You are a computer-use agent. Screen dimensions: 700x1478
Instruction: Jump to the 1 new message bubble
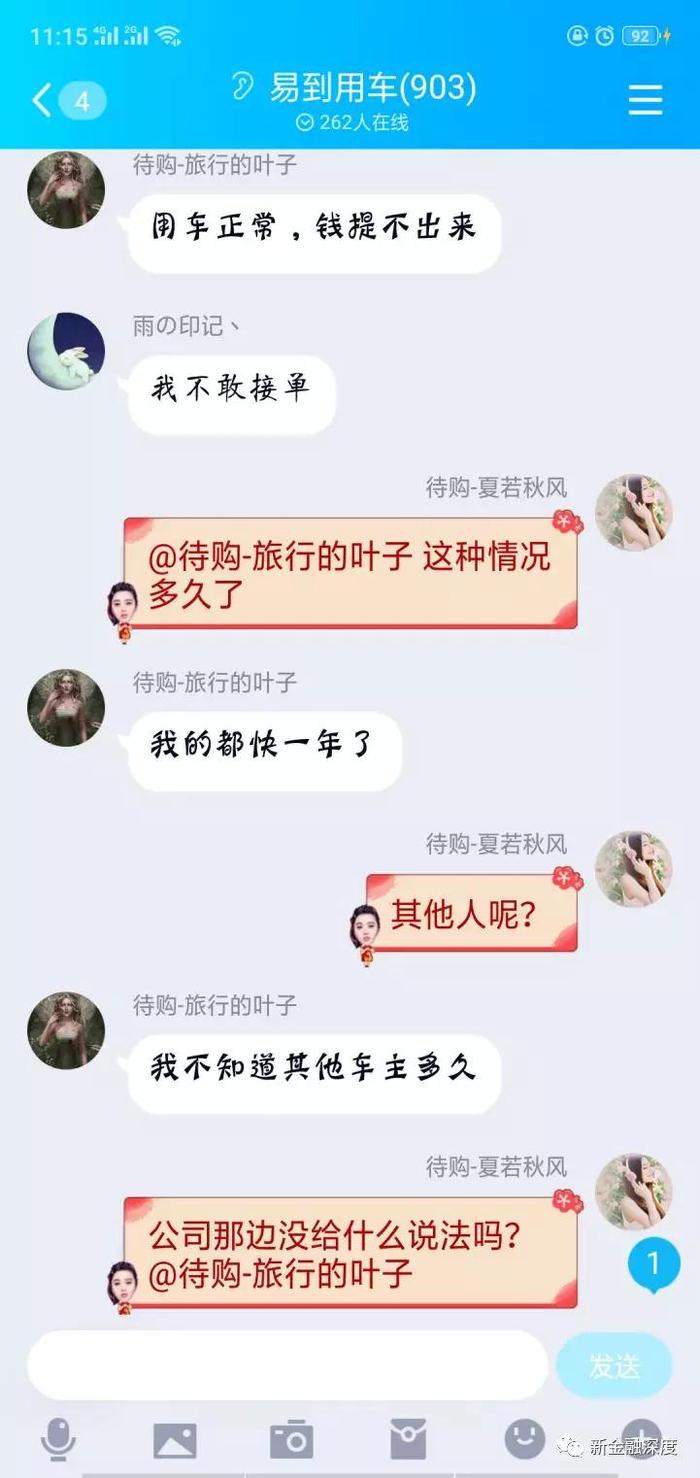653,1263
